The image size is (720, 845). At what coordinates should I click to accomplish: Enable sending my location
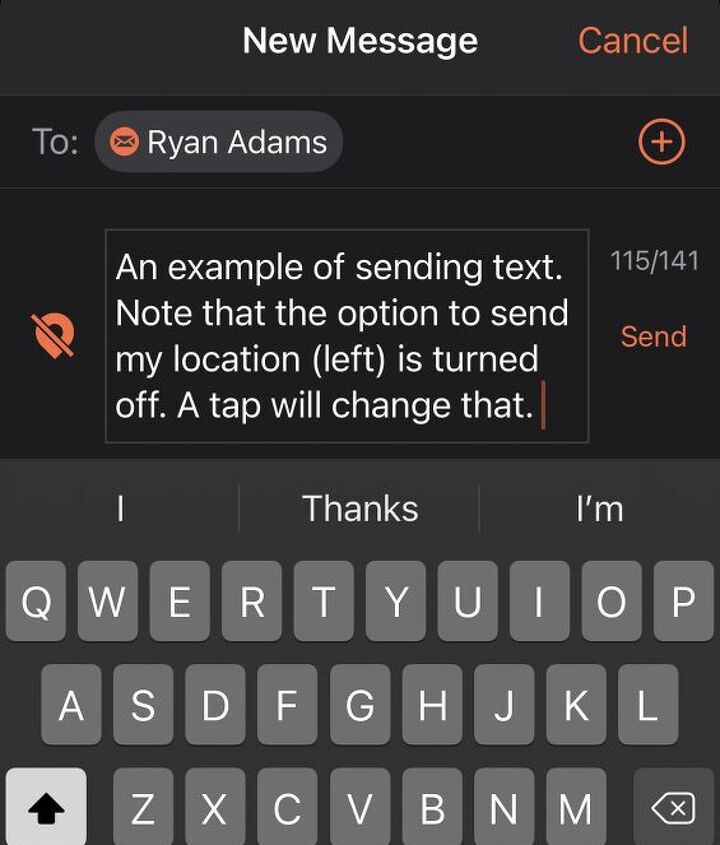tap(53, 335)
